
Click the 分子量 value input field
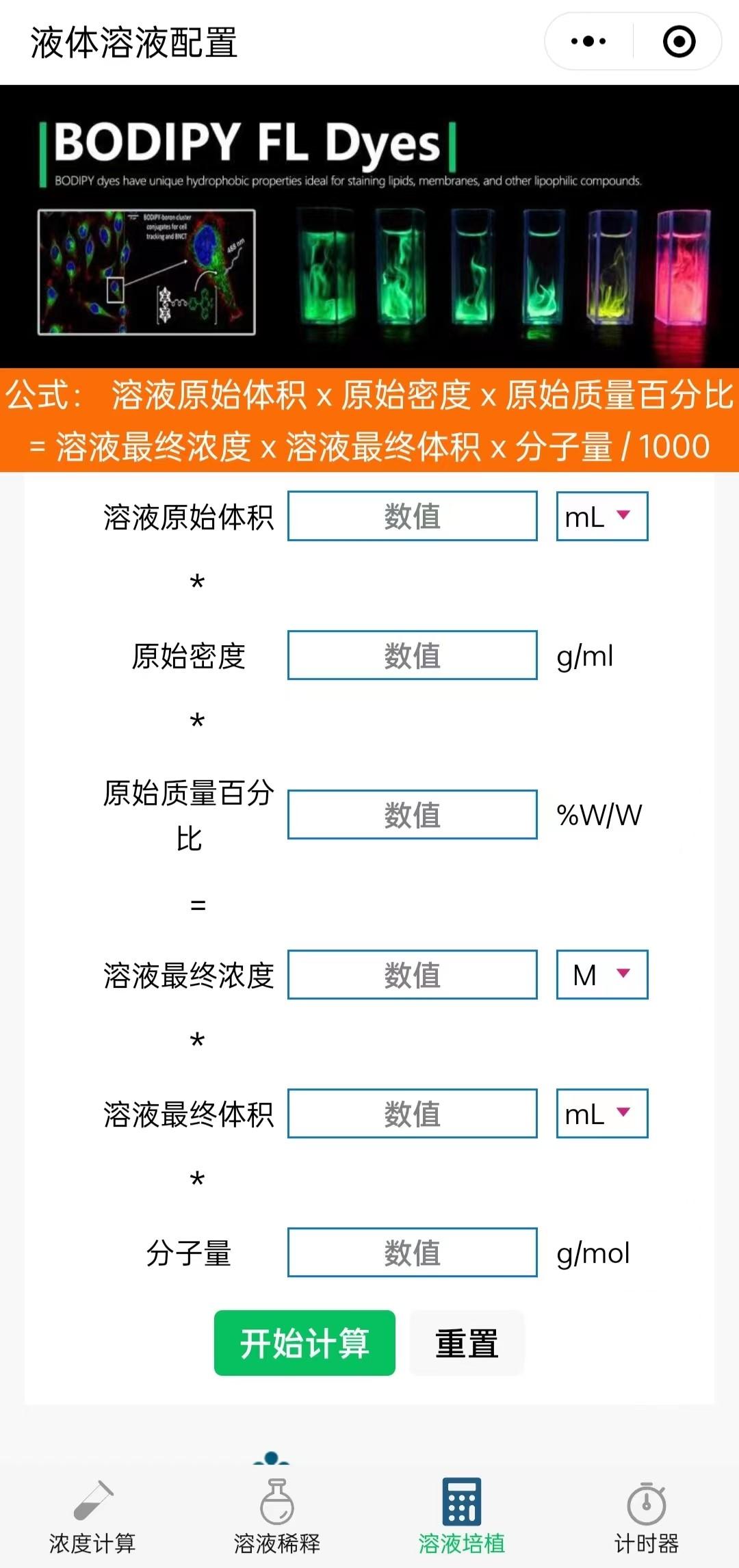pyautogui.click(x=413, y=1252)
